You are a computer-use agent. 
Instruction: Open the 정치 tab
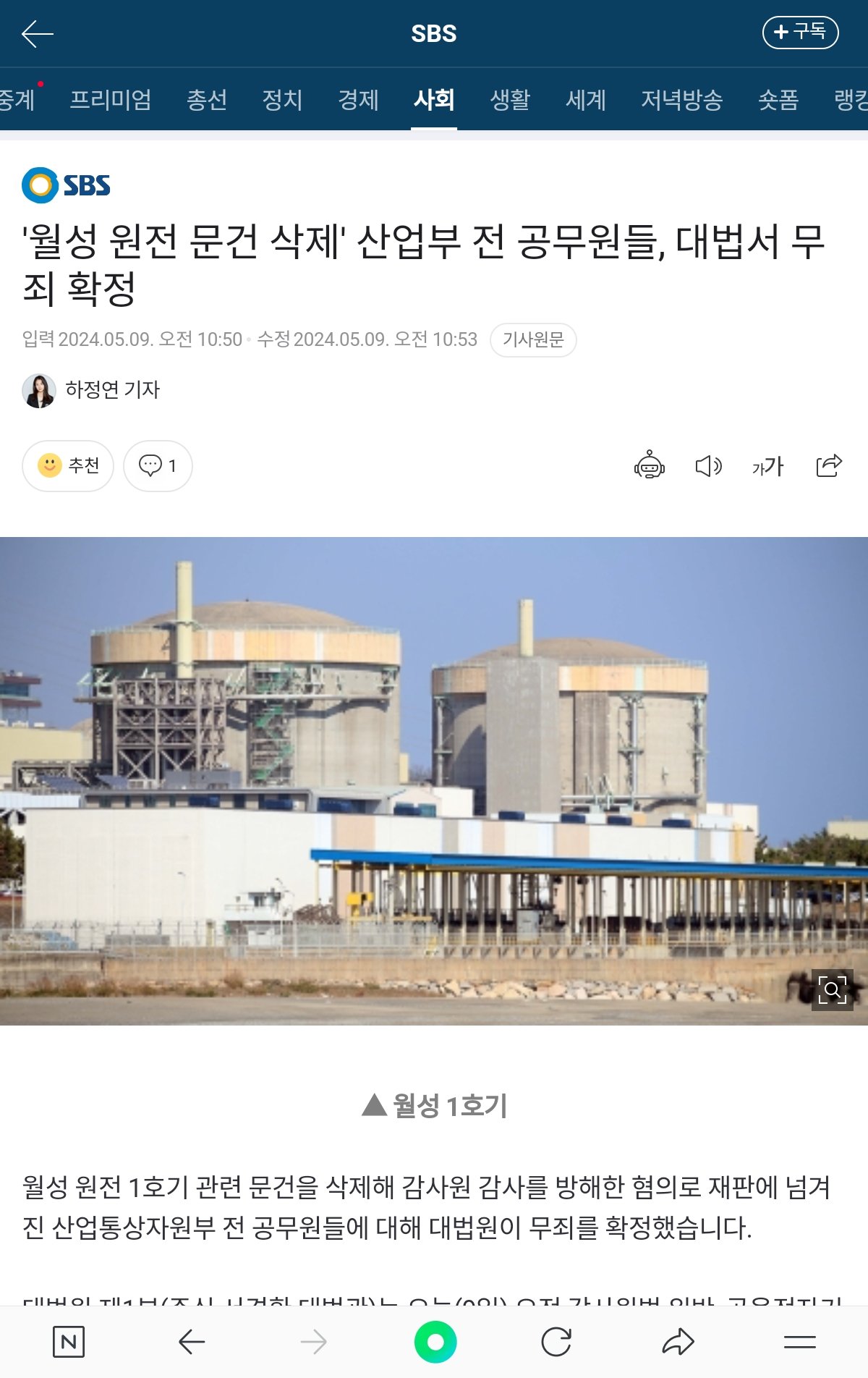point(282,100)
